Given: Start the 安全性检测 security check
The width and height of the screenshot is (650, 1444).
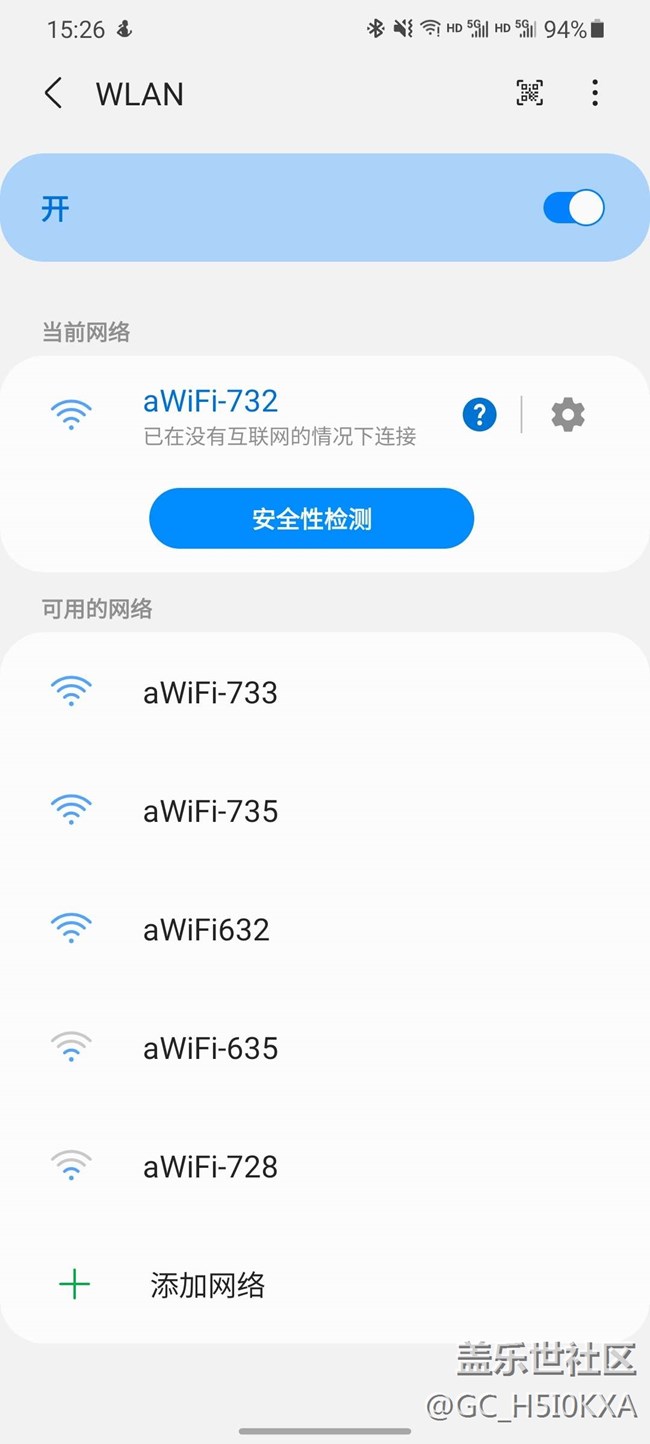Looking at the screenshot, I should (x=311, y=519).
